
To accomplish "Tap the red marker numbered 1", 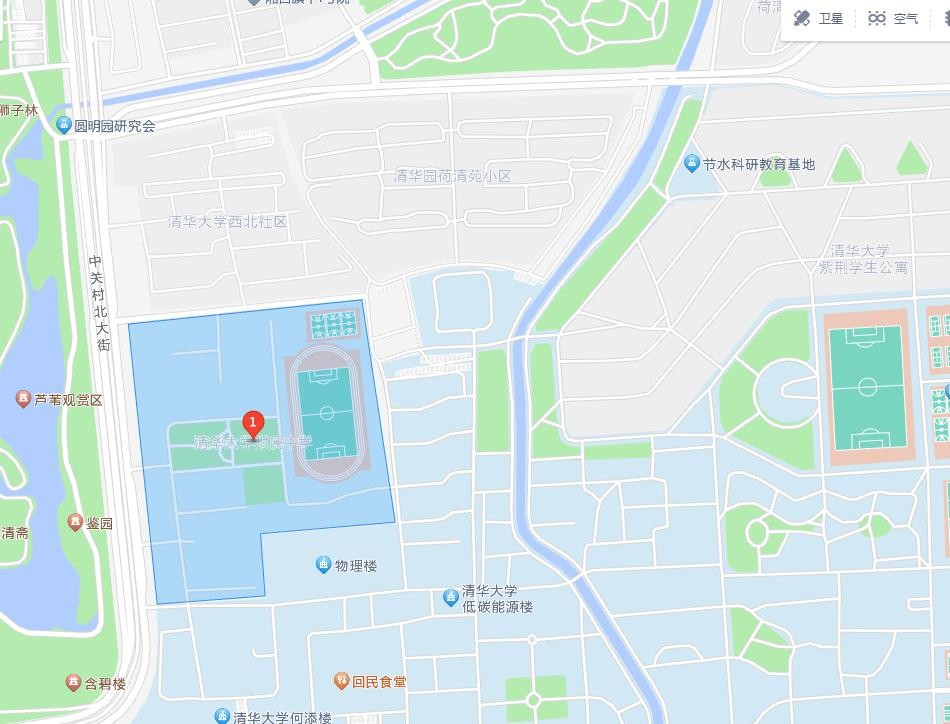I will click(x=253, y=424).
